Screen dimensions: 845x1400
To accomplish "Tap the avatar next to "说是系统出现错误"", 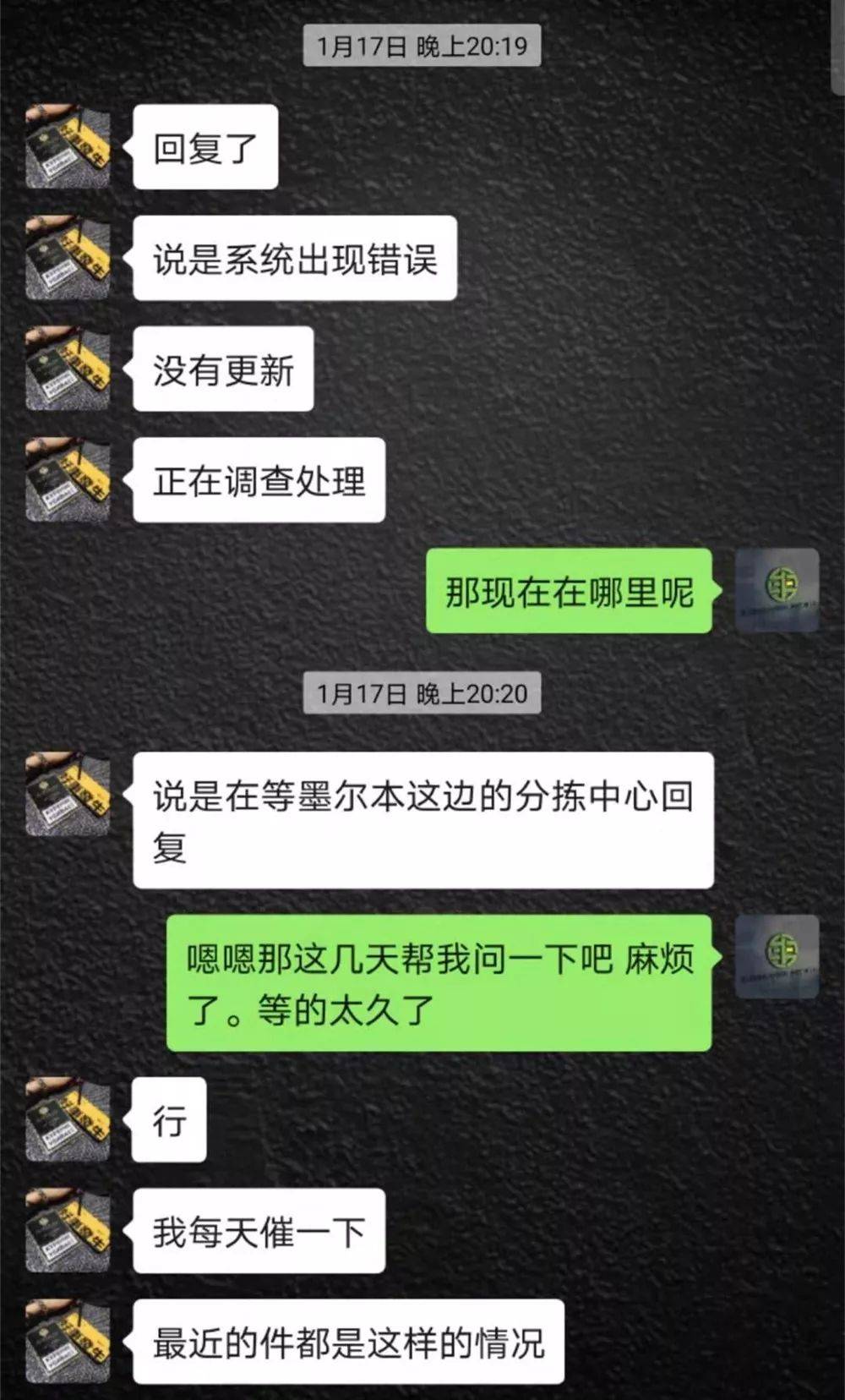I will tap(68, 258).
